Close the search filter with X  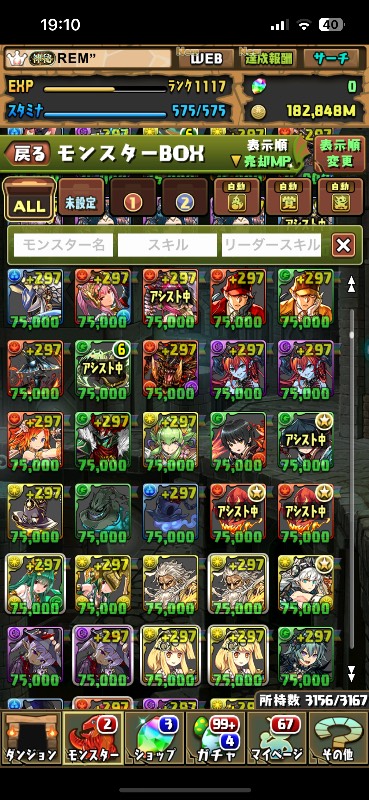(x=343, y=246)
